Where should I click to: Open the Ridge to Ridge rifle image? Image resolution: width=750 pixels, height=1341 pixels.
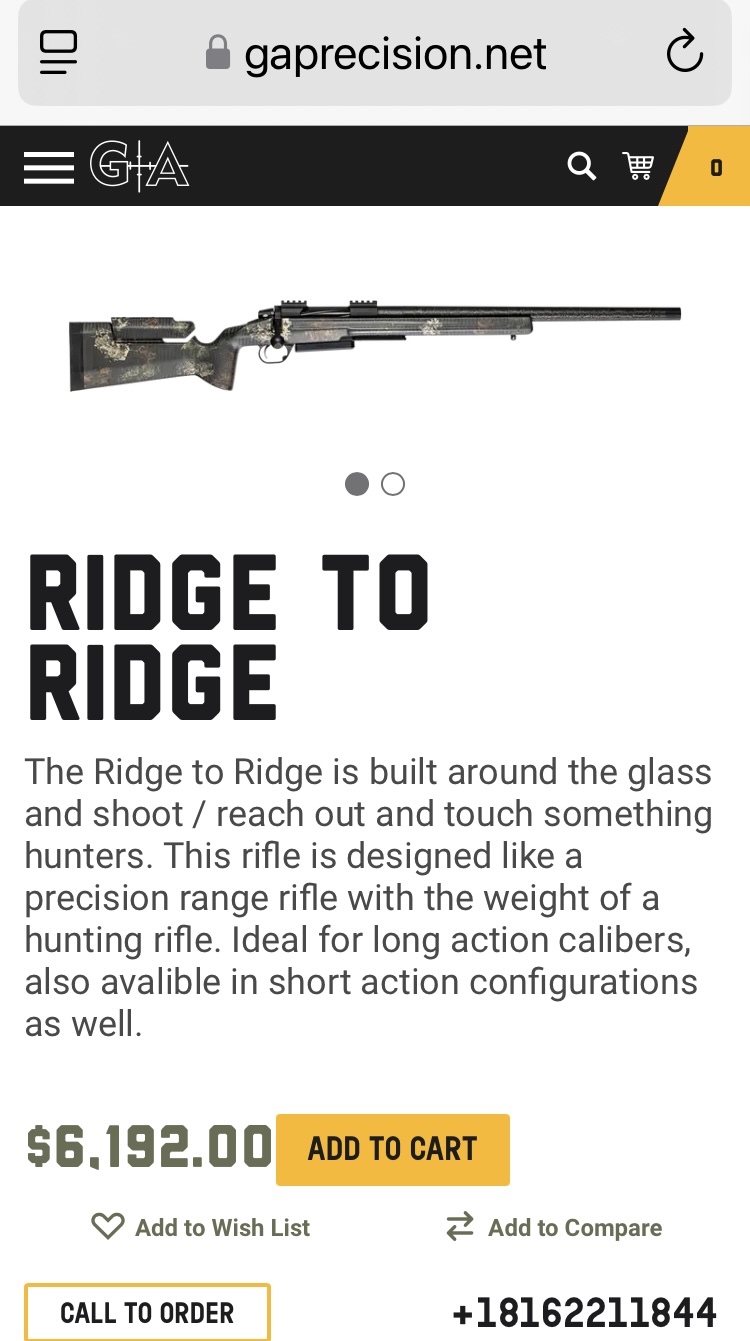(375, 343)
